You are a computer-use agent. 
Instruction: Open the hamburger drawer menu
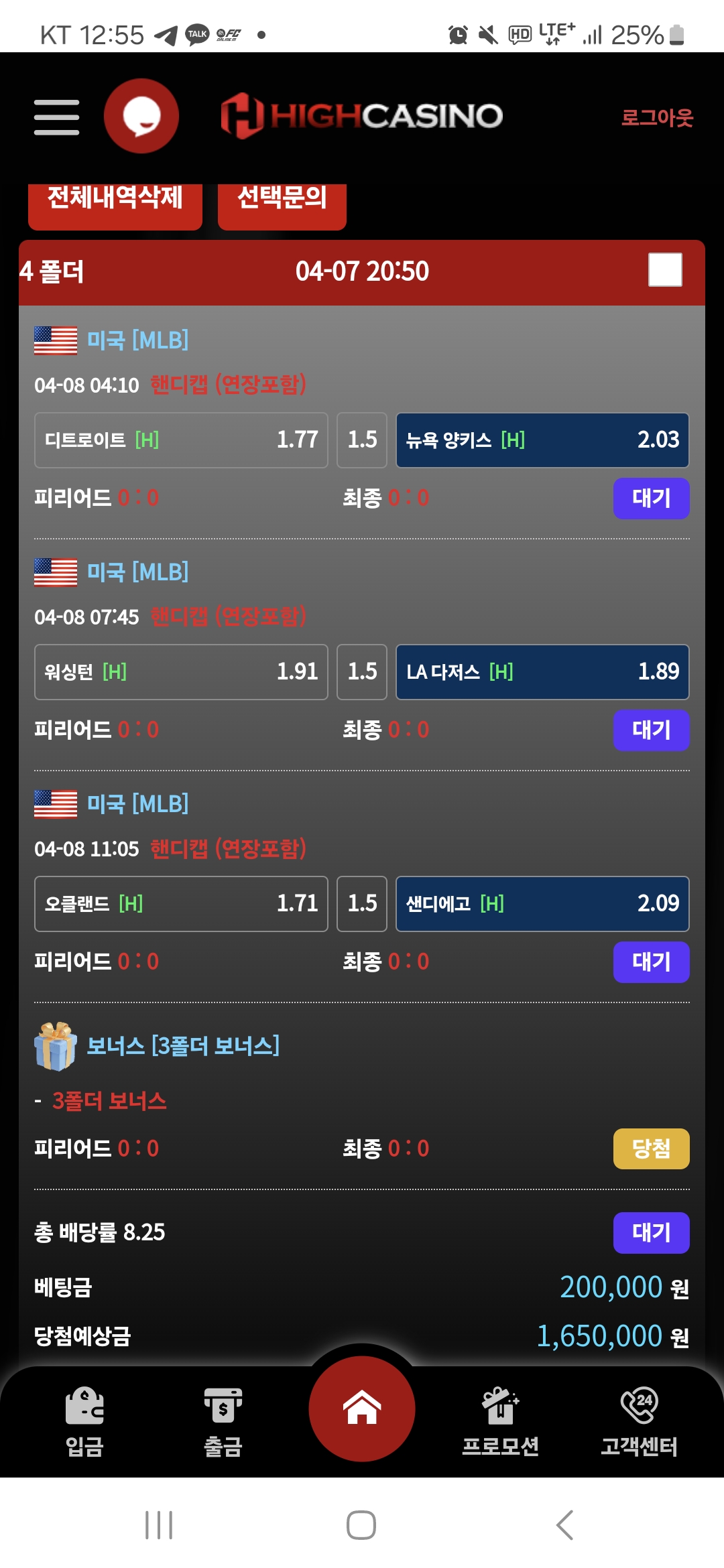[57, 117]
